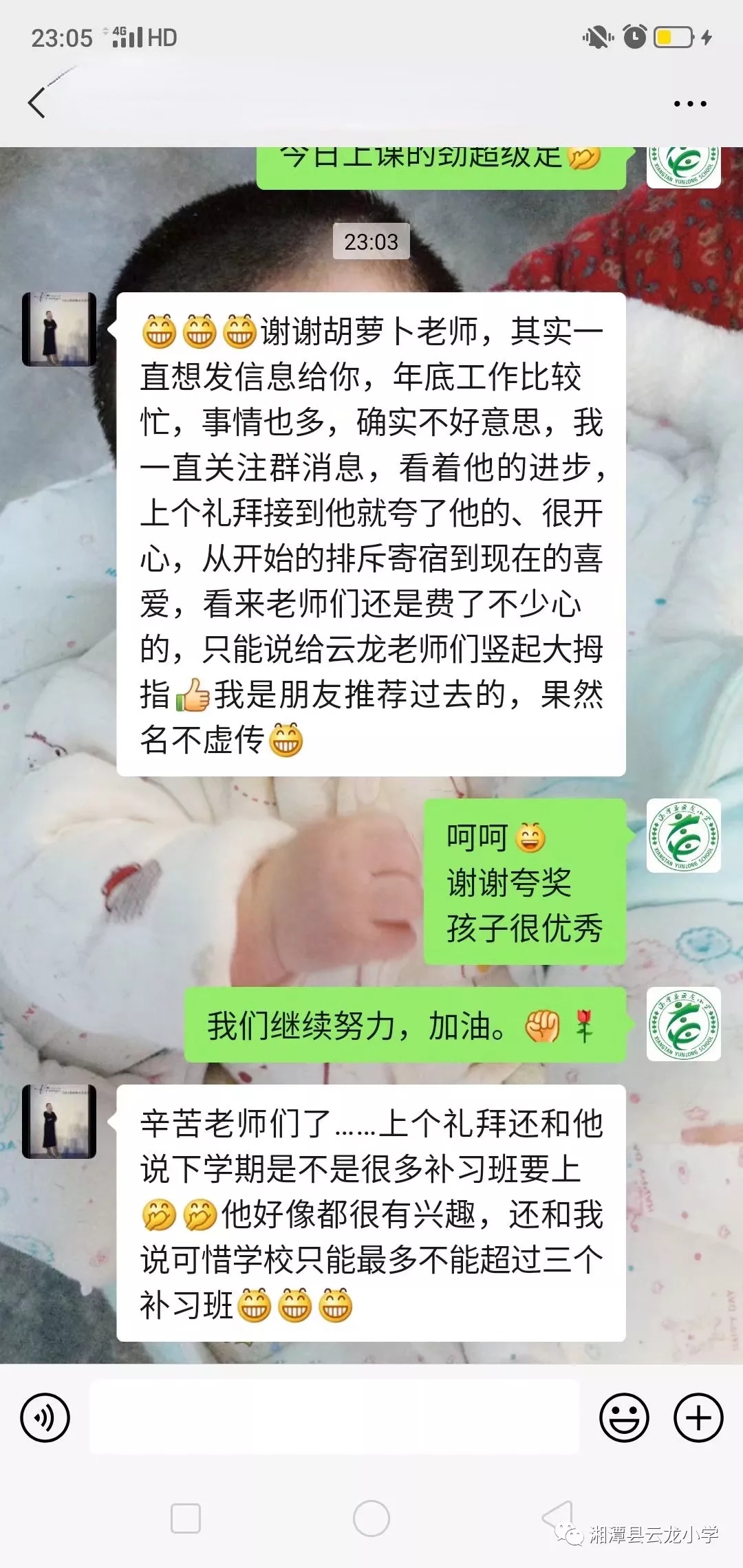The height and width of the screenshot is (1568, 743).
Task: Open the emoji picker
Action: [x=624, y=1417]
